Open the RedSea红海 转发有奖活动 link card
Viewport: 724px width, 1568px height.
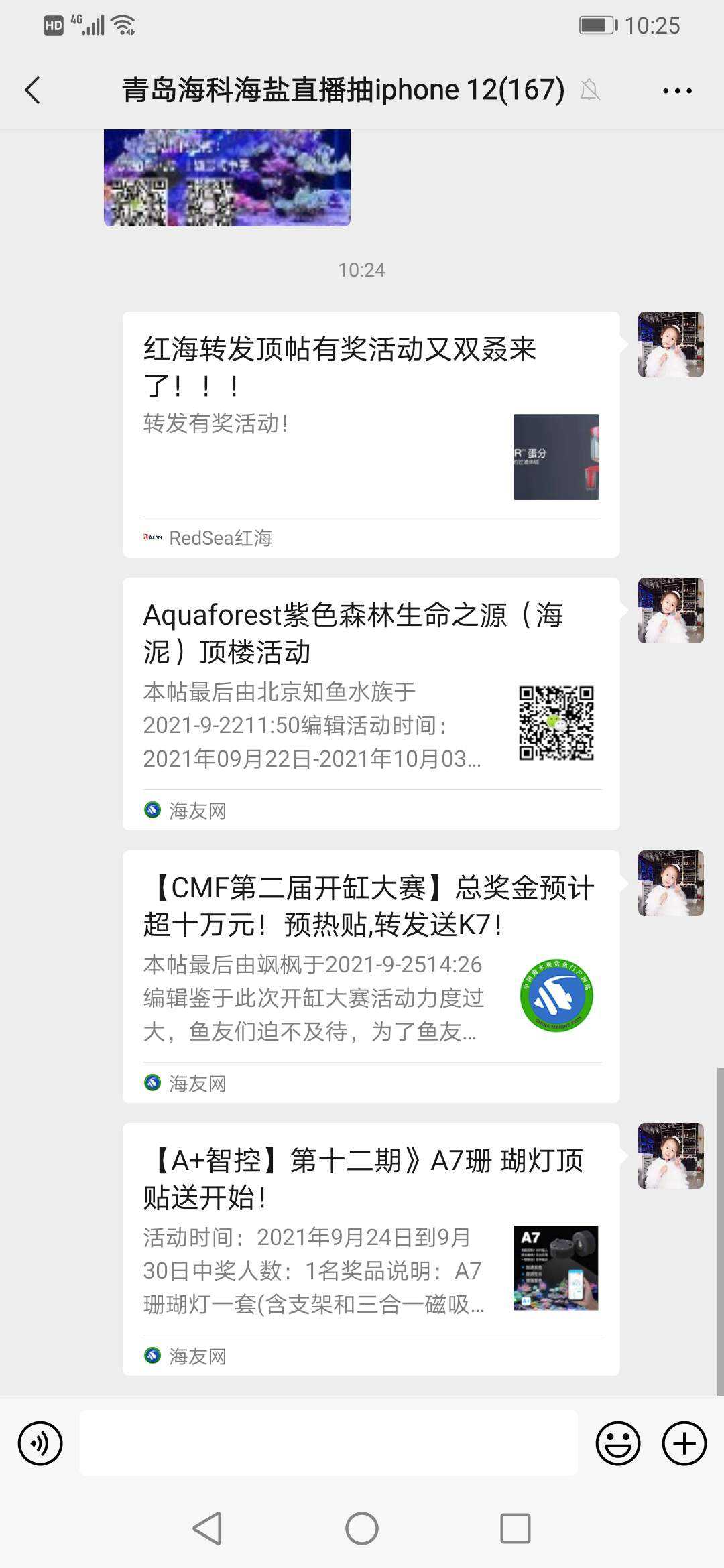pyautogui.click(x=371, y=434)
